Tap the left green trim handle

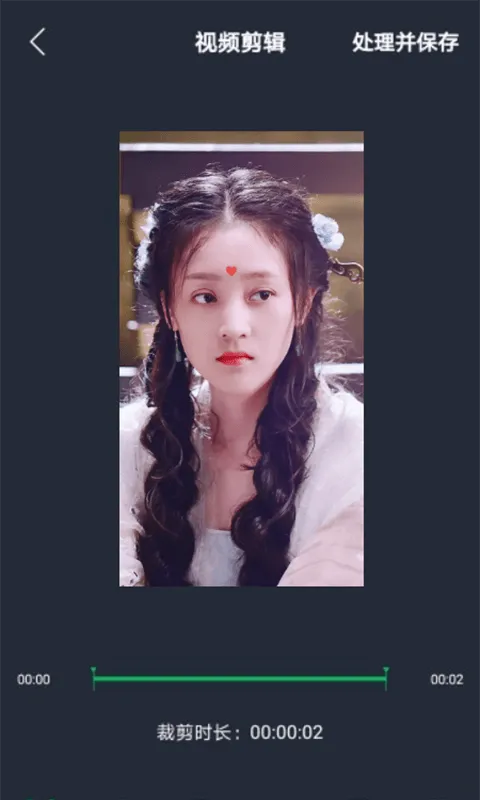tap(93, 679)
